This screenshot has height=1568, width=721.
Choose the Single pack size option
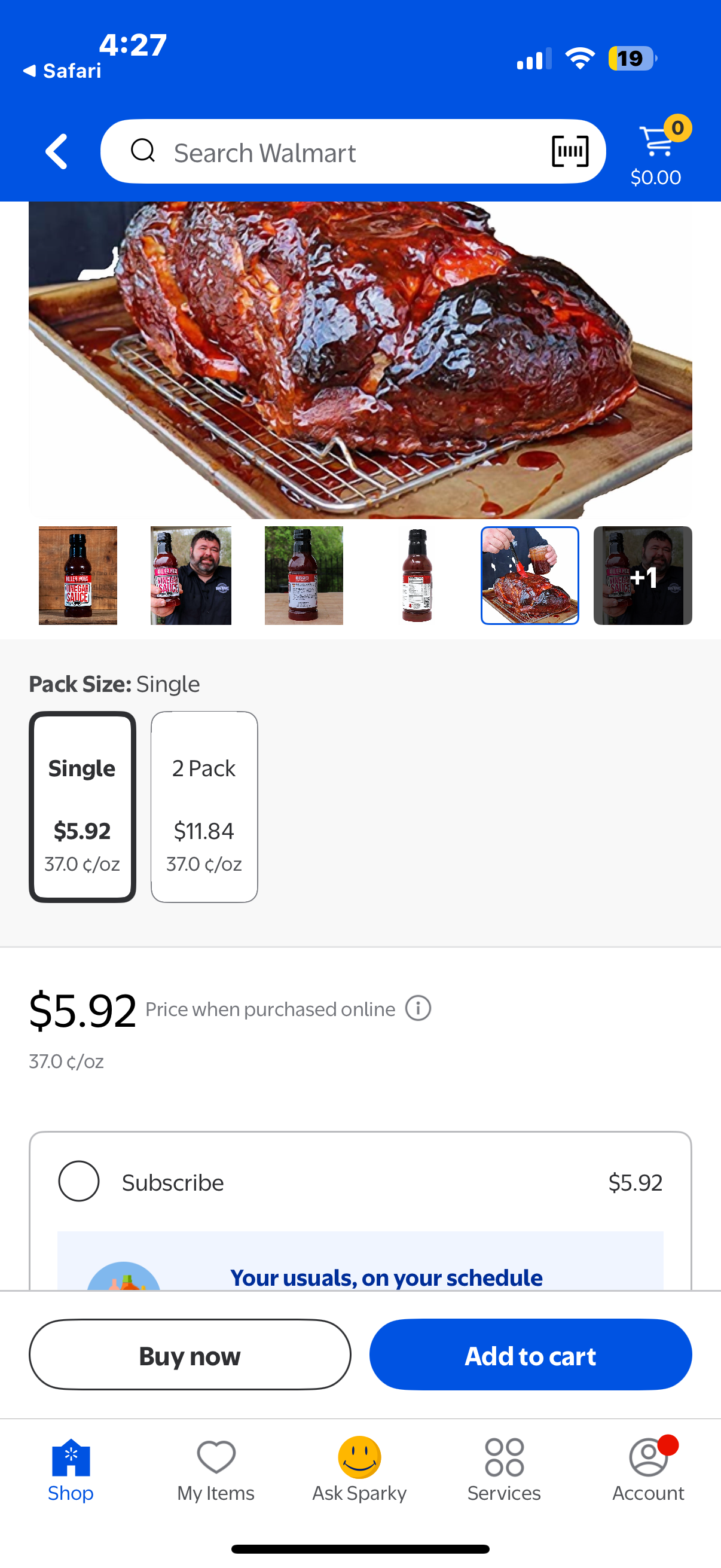(82, 806)
